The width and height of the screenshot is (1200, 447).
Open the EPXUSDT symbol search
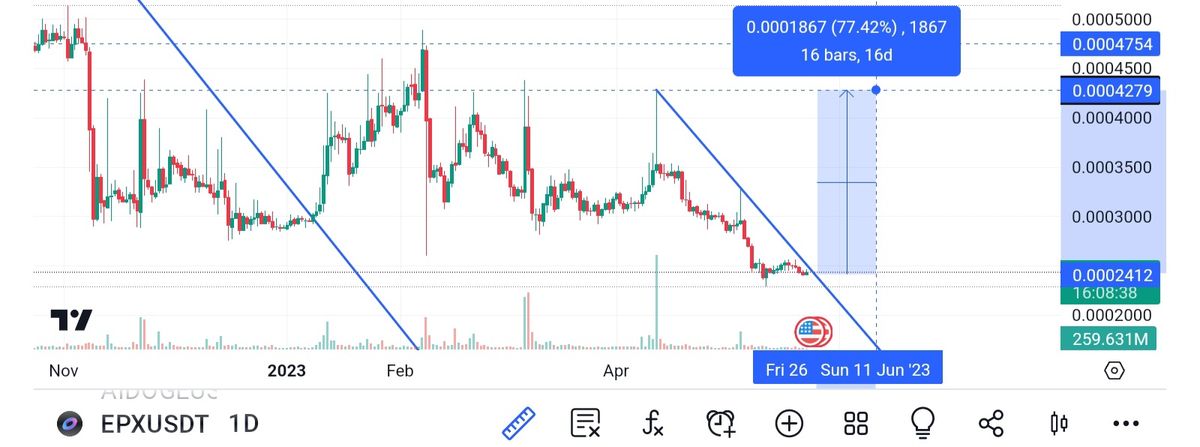153,423
